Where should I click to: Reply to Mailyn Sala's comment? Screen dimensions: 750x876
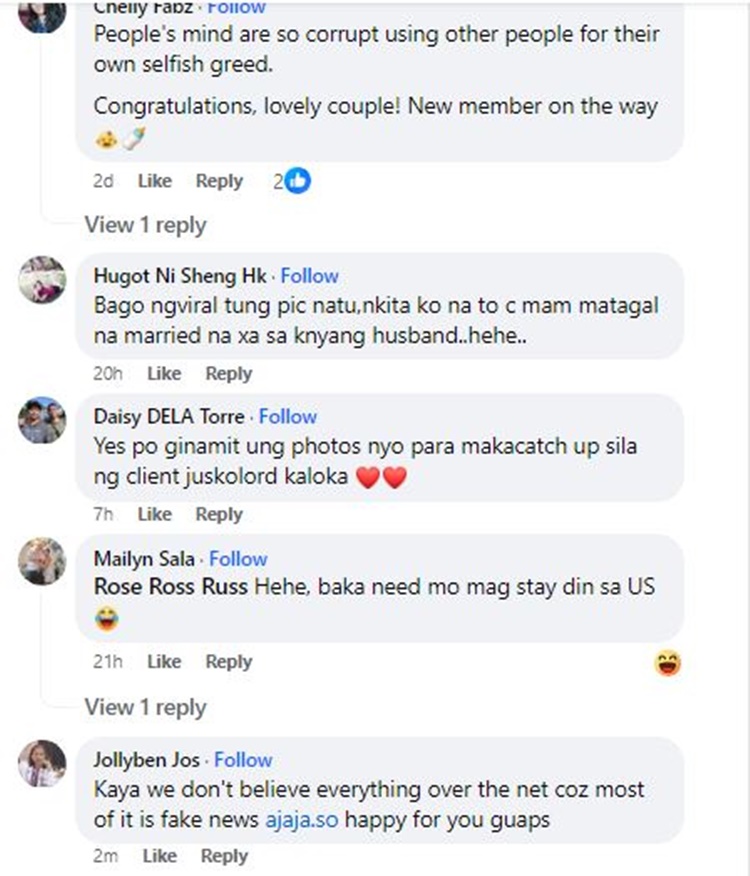click(x=228, y=661)
